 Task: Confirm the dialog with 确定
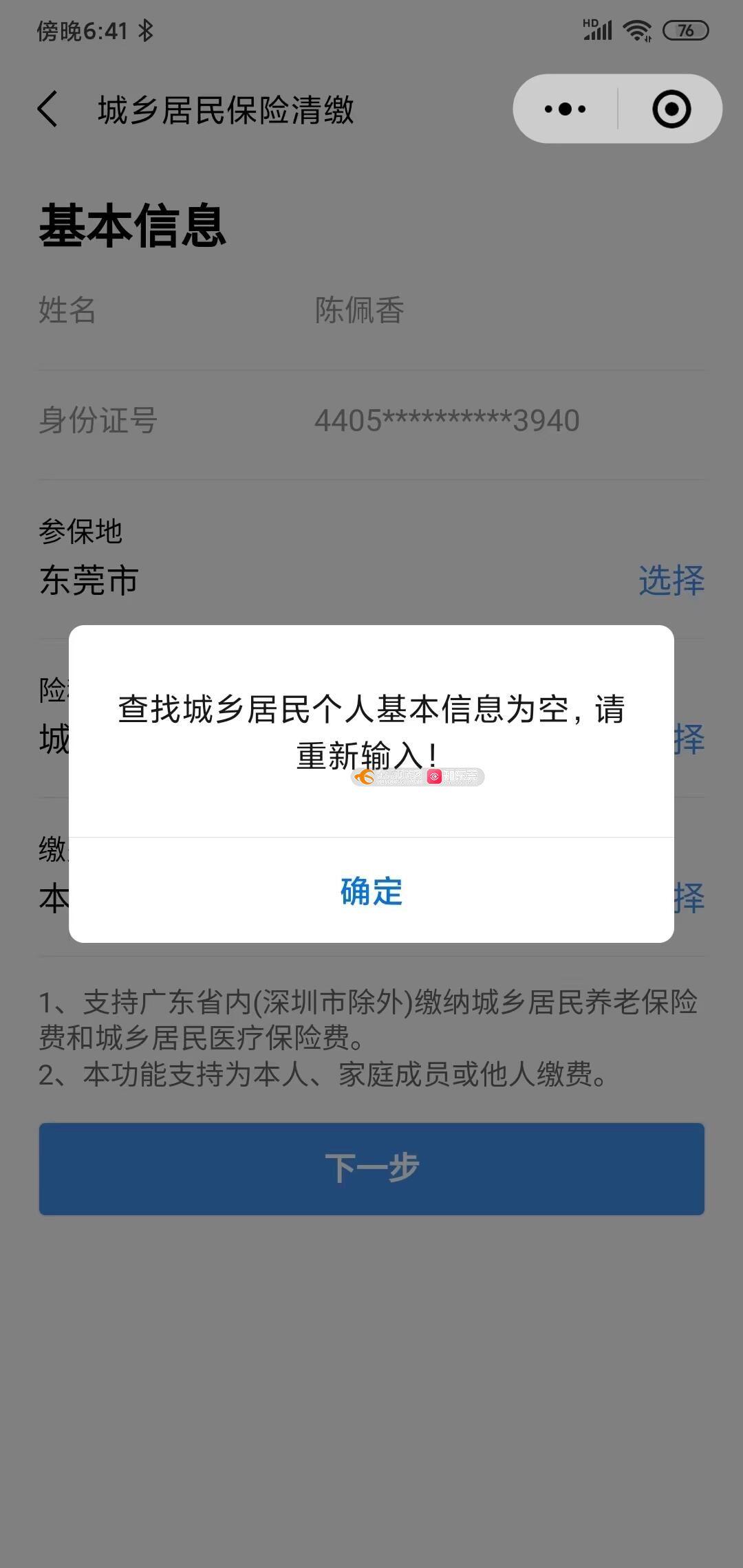(x=371, y=891)
